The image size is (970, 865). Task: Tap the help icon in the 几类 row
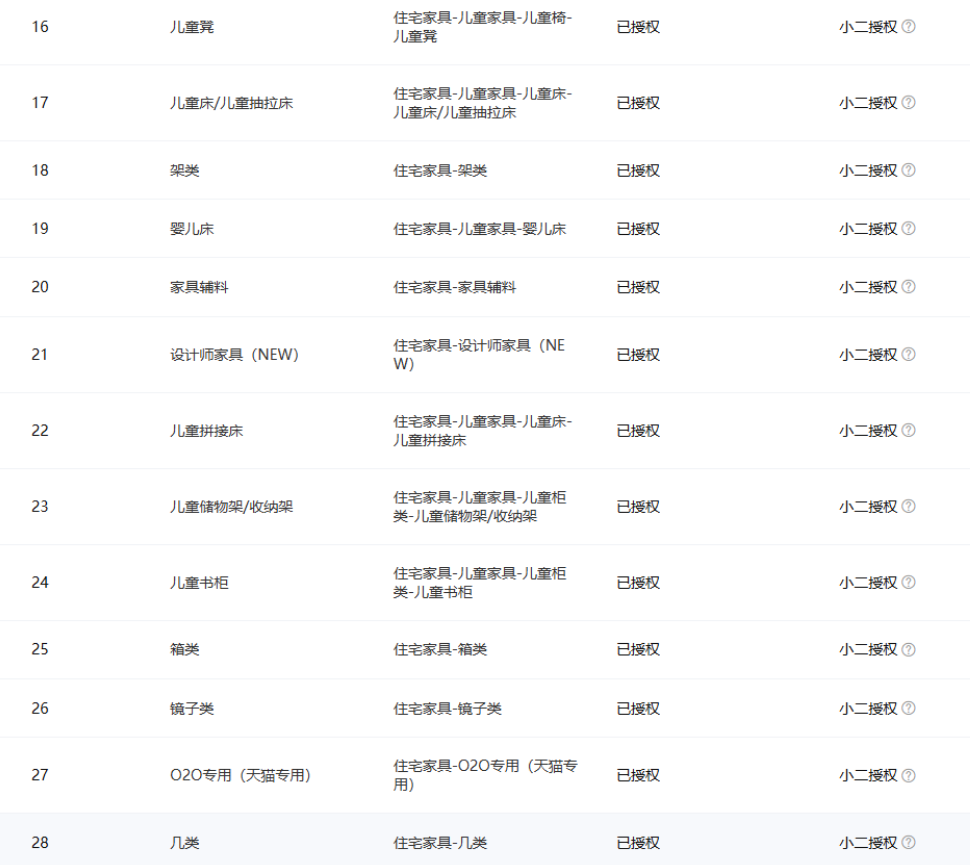908,842
